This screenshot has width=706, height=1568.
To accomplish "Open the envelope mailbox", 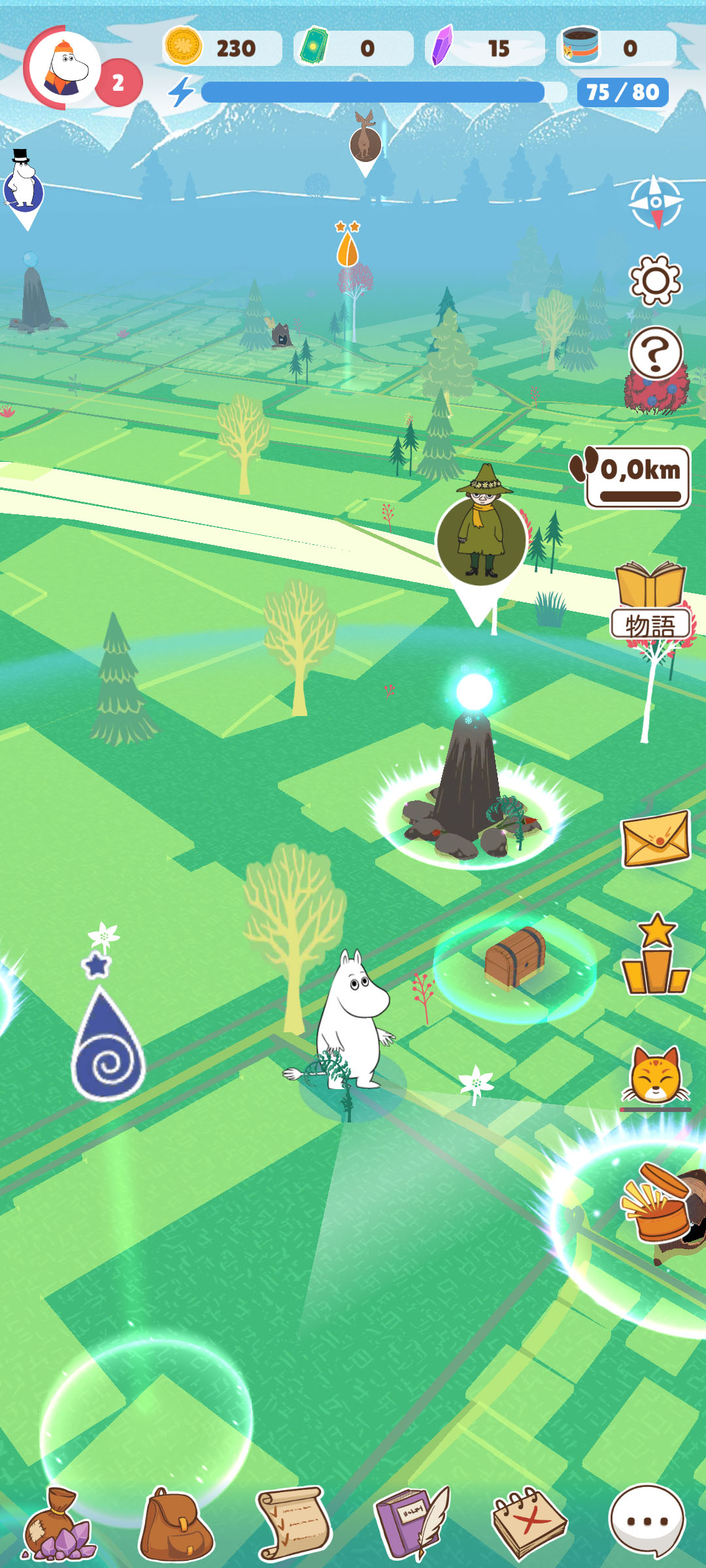I will pyautogui.click(x=656, y=840).
